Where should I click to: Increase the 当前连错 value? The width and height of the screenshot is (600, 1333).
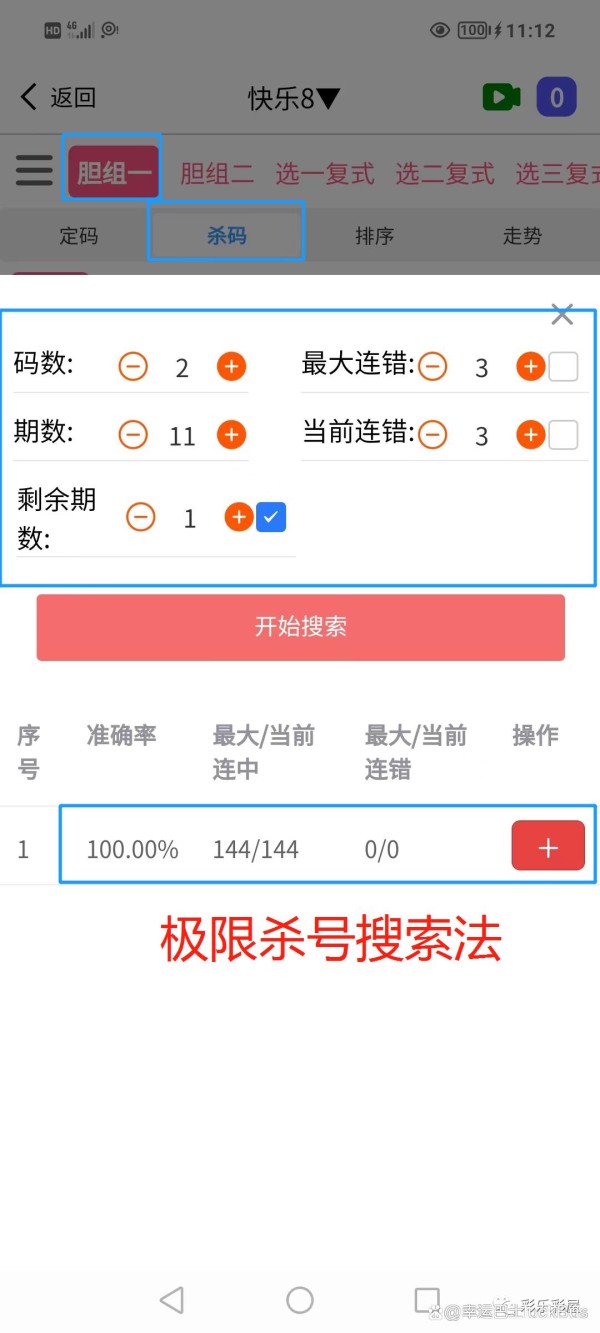[530, 434]
